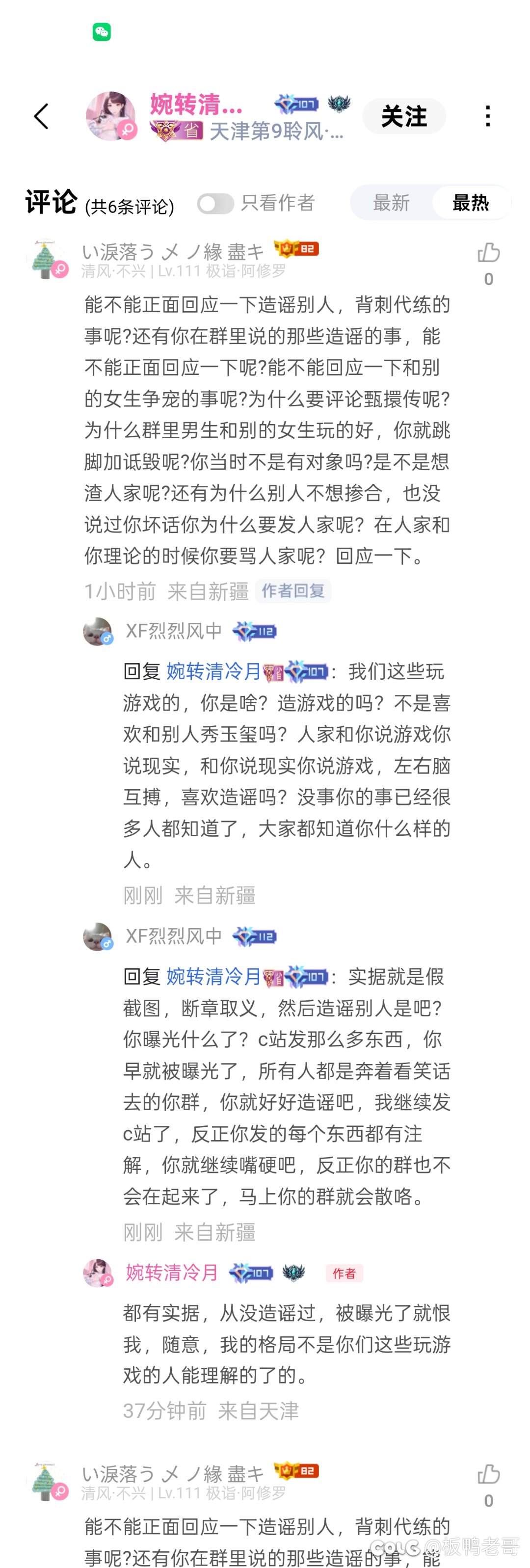This screenshot has width=530, height=1568.
Task: Go back using the arrow
Action: click(x=41, y=116)
